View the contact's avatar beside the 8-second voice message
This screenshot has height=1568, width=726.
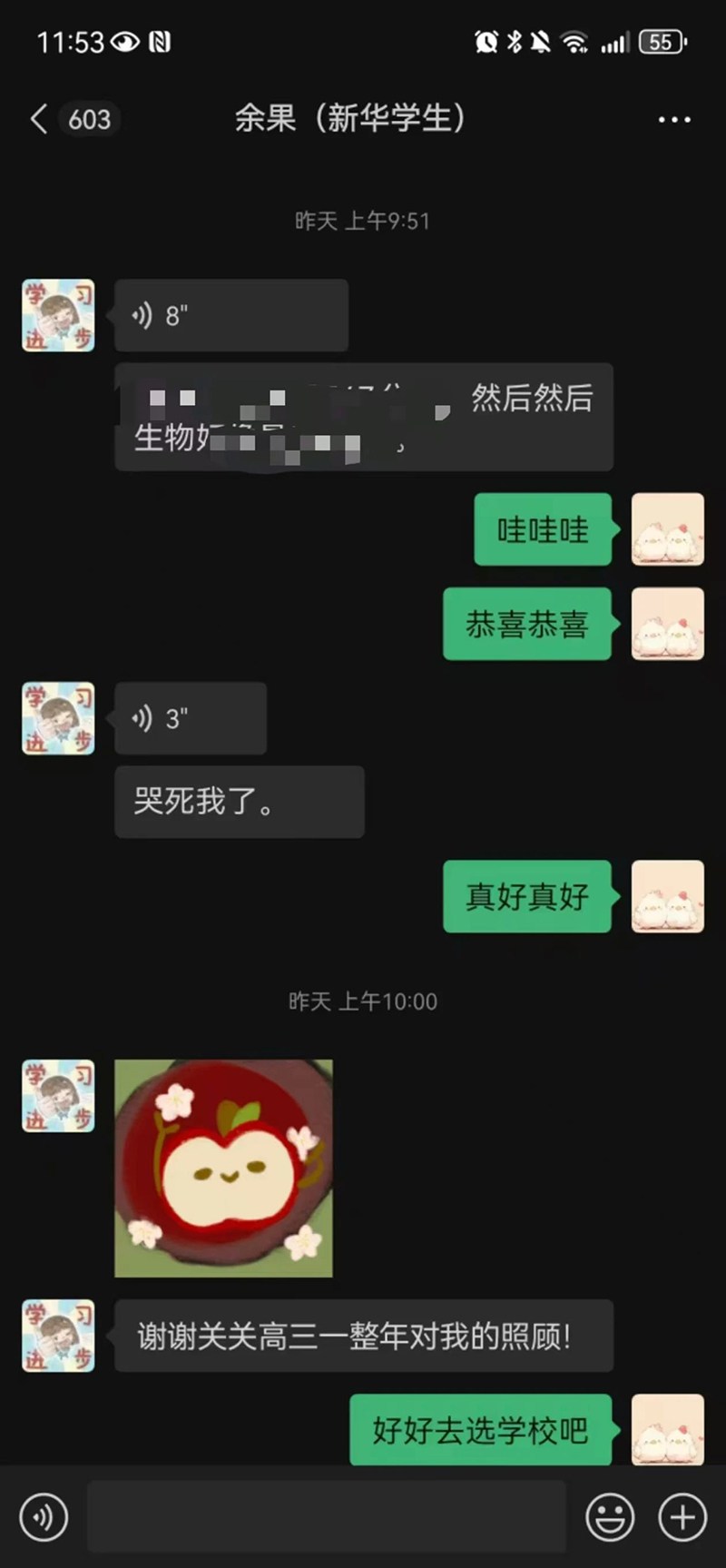click(x=58, y=316)
